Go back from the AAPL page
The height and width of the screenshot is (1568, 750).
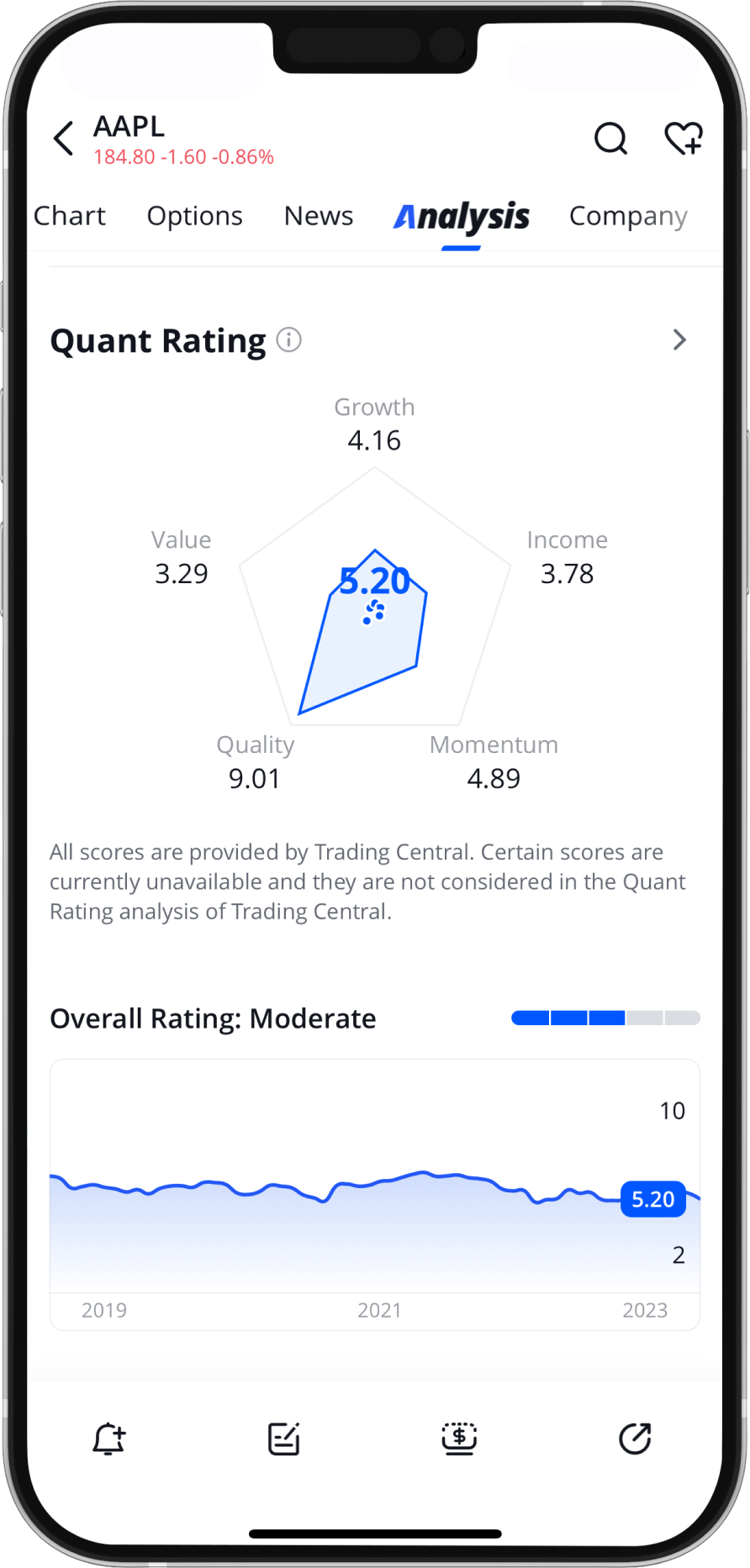(64, 139)
